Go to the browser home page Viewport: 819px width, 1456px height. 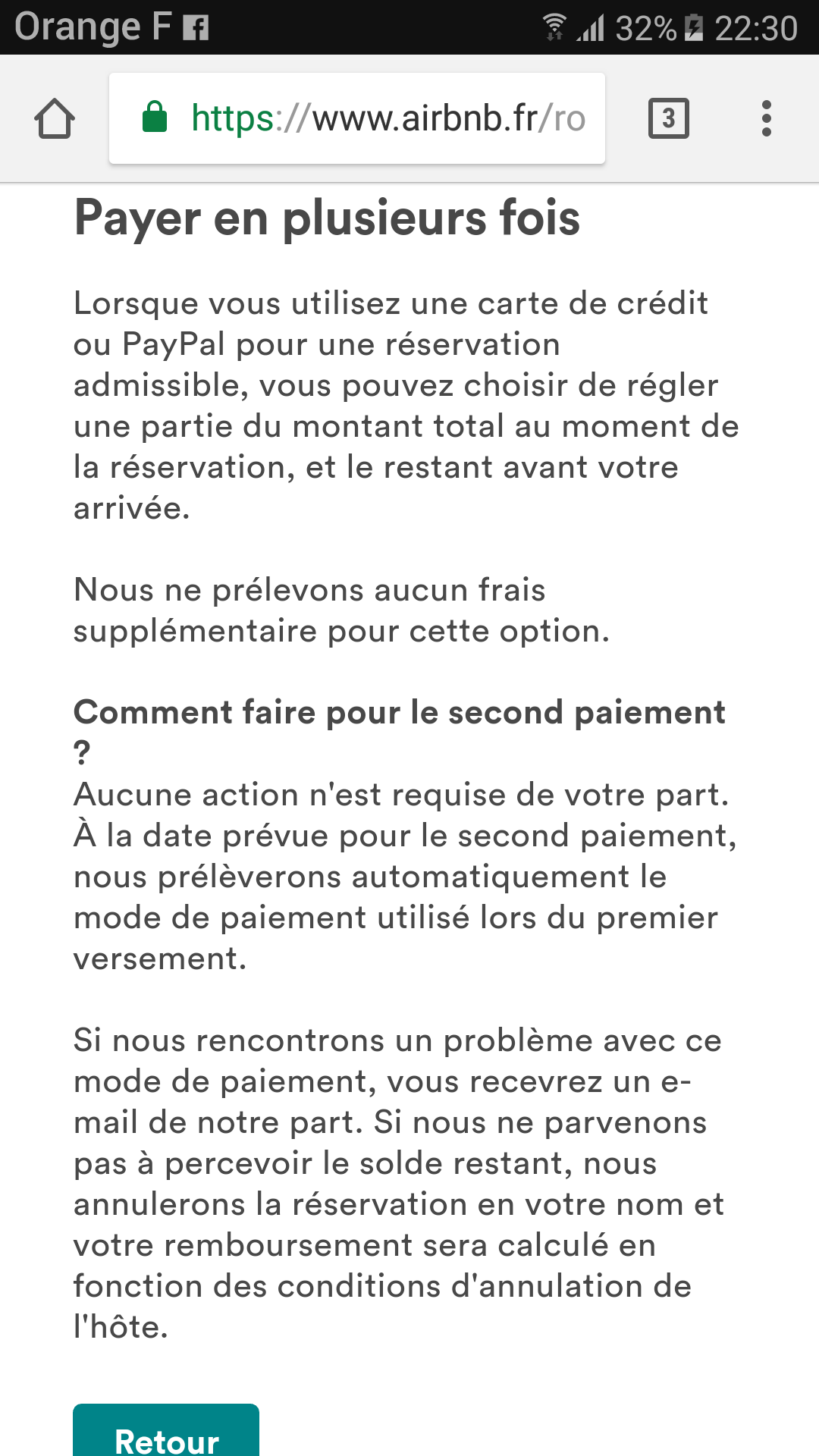pos(55,118)
